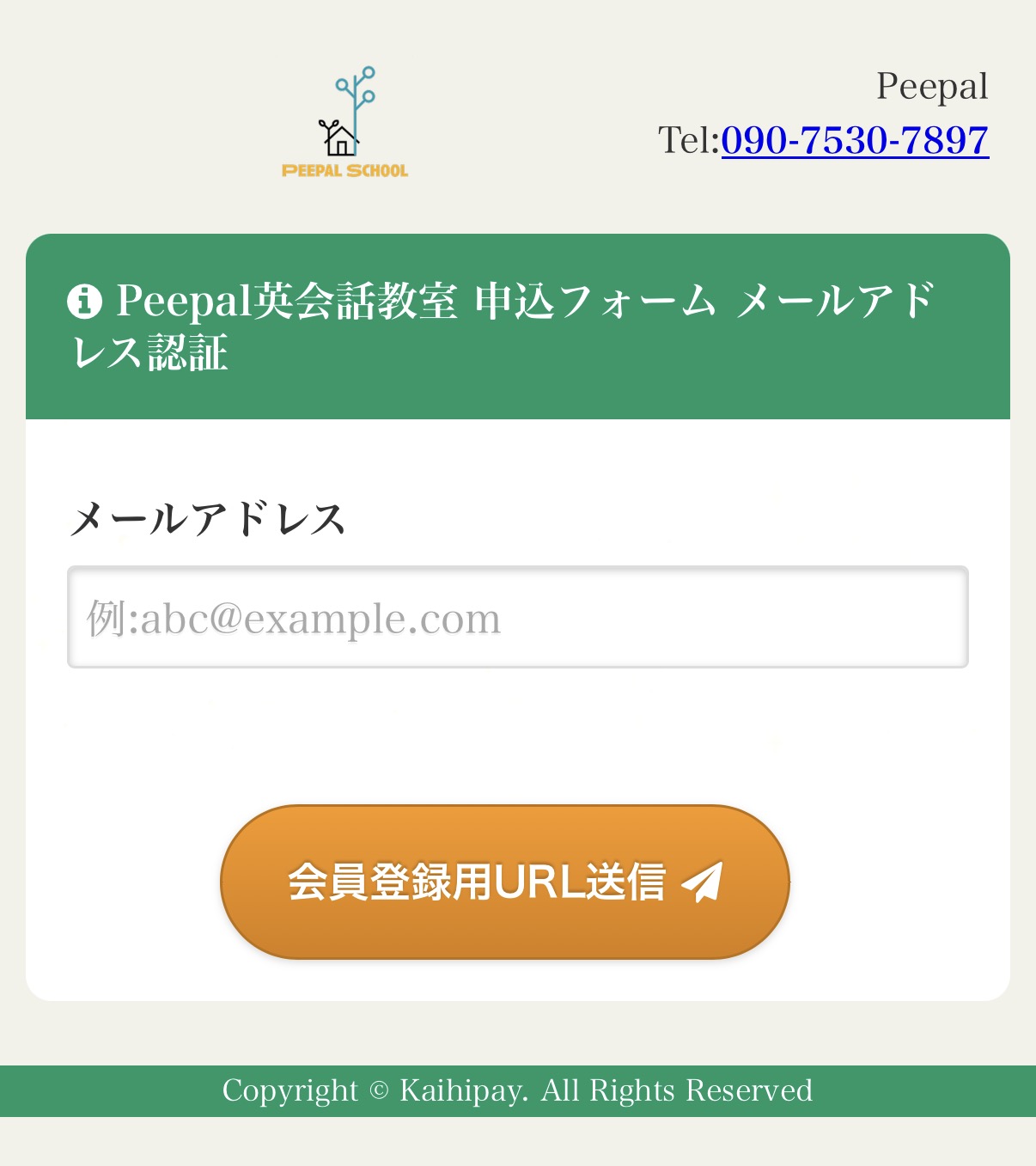Image resolution: width=1036 pixels, height=1166 pixels.
Task: Call the phone number 090-7530-7897
Action: pyautogui.click(x=855, y=140)
